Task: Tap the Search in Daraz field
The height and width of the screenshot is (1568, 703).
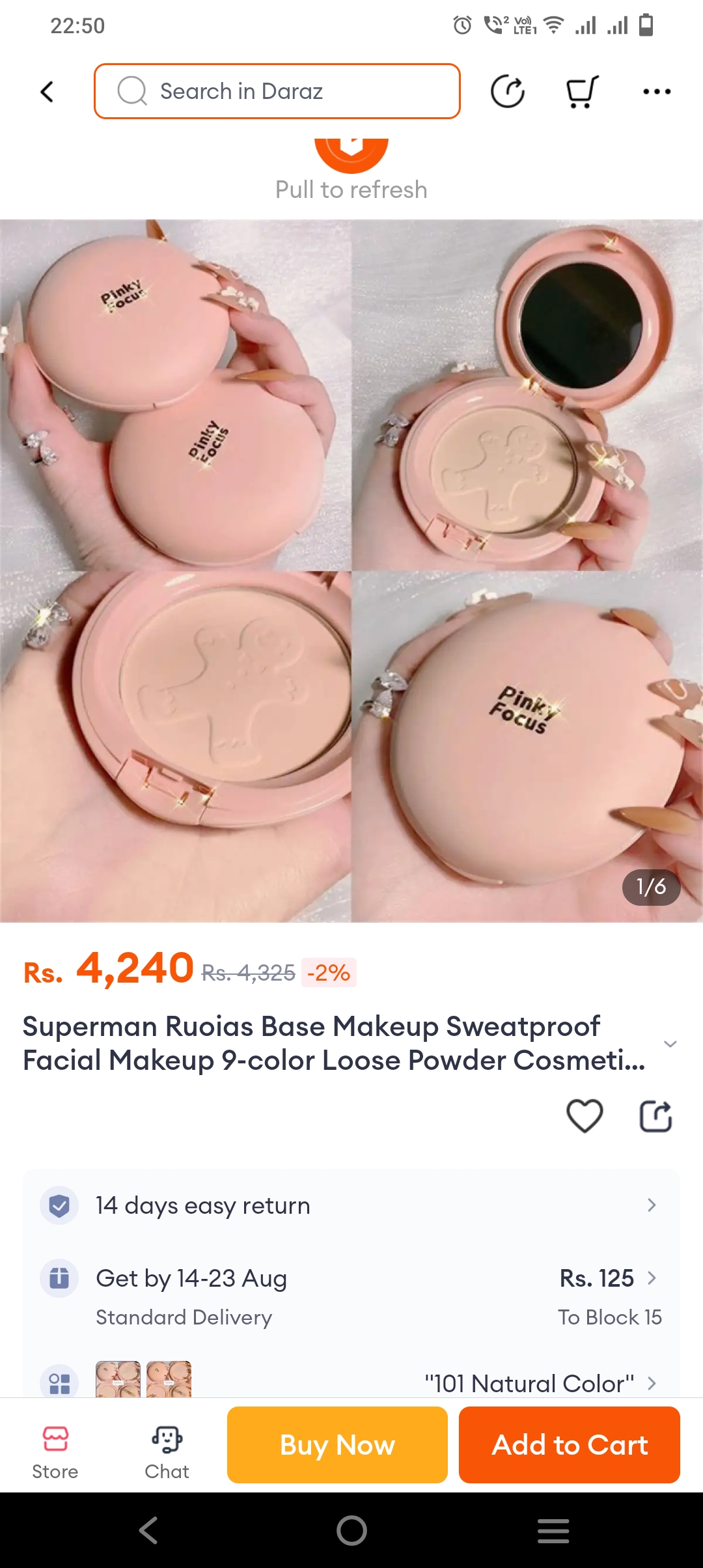Action: coord(277,91)
